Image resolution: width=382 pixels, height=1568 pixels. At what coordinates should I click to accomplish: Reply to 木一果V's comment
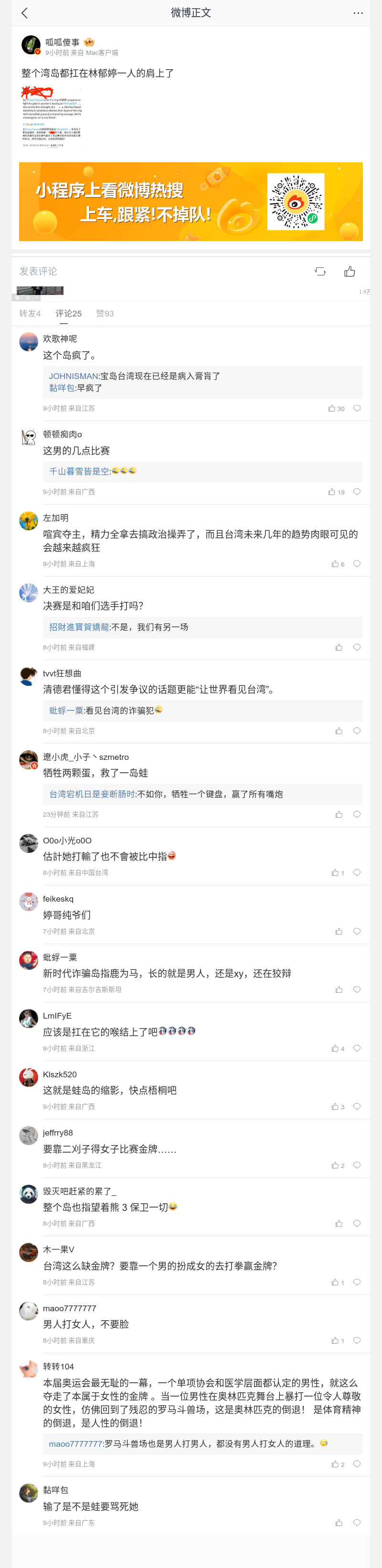click(x=357, y=1282)
